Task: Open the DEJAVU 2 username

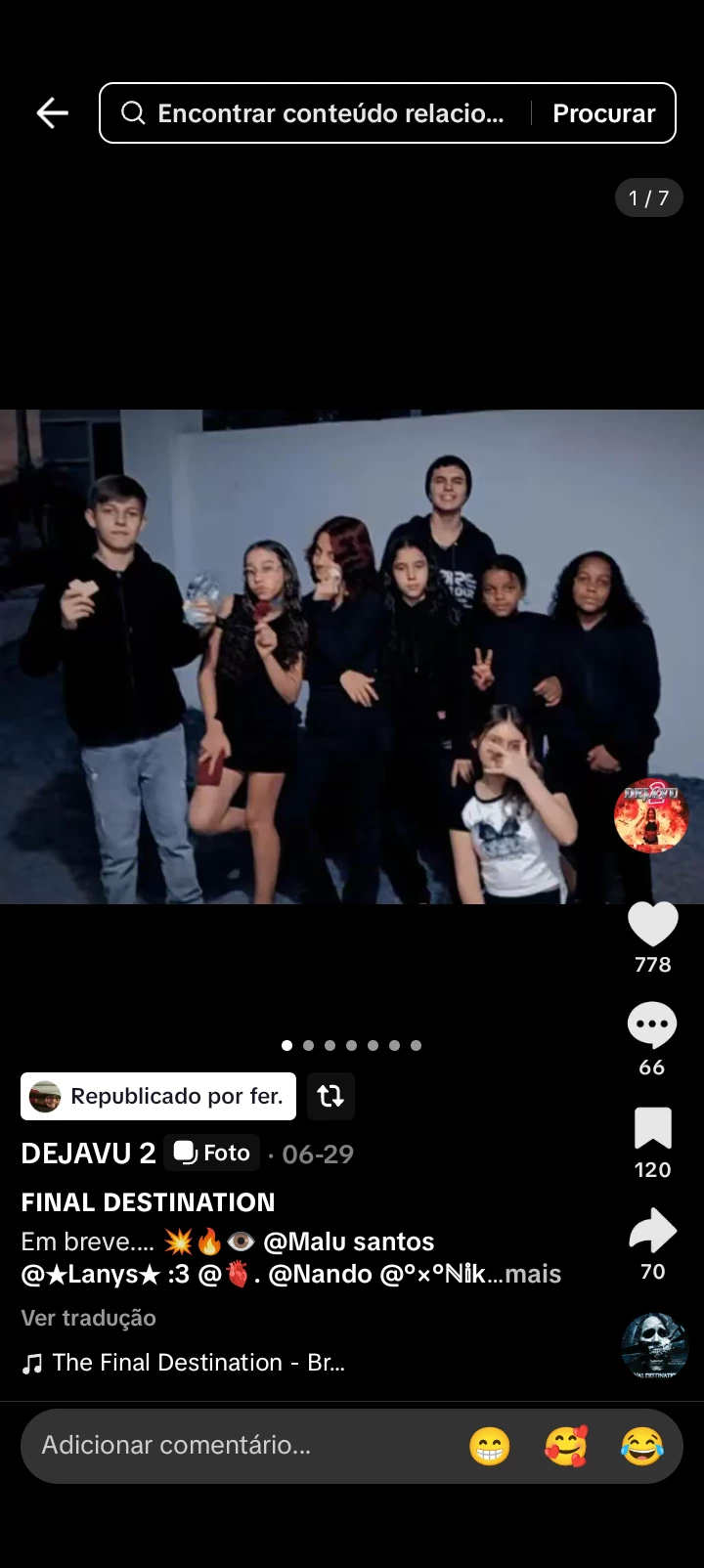Action: (88, 1154)
